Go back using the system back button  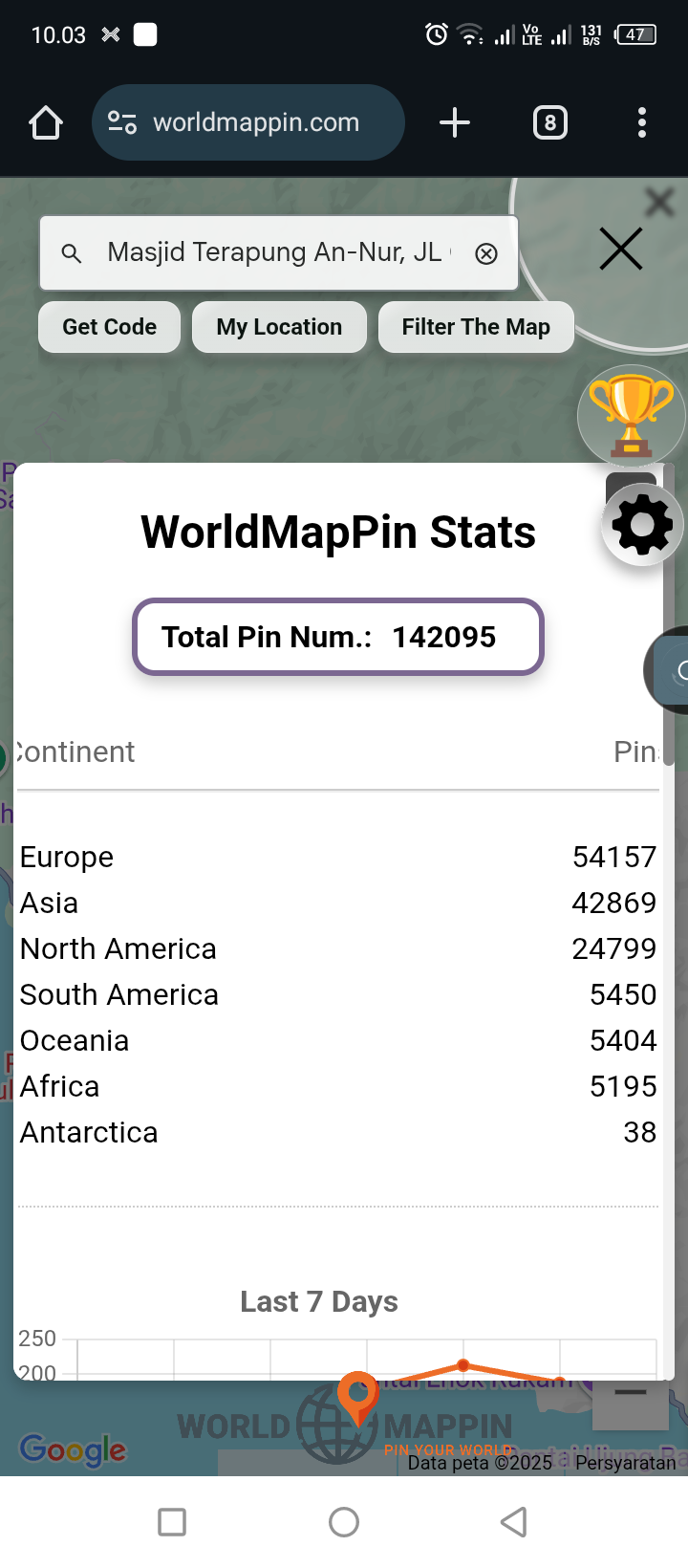point(514,1522)
